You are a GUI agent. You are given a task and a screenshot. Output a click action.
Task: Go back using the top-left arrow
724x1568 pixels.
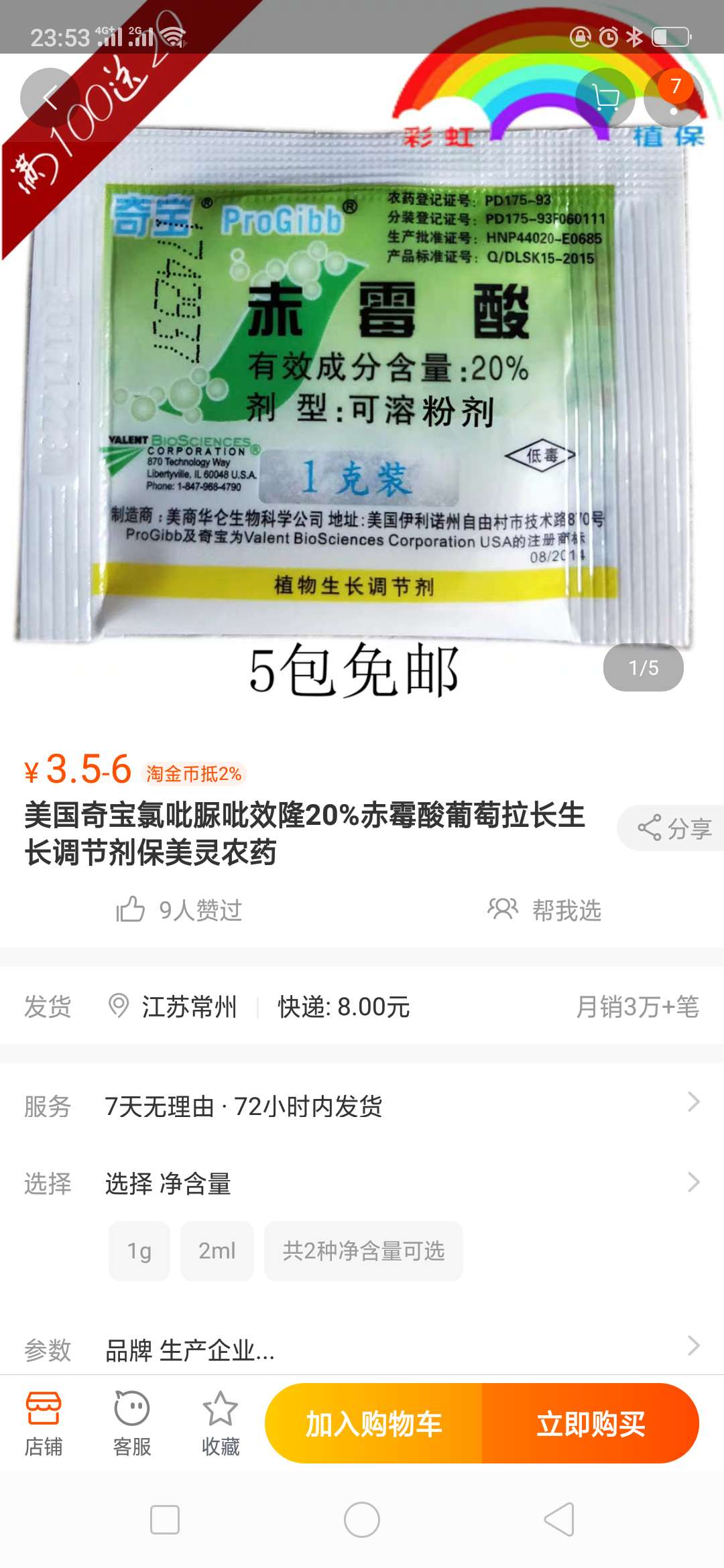pyautogui.click(x=50, y=98)
